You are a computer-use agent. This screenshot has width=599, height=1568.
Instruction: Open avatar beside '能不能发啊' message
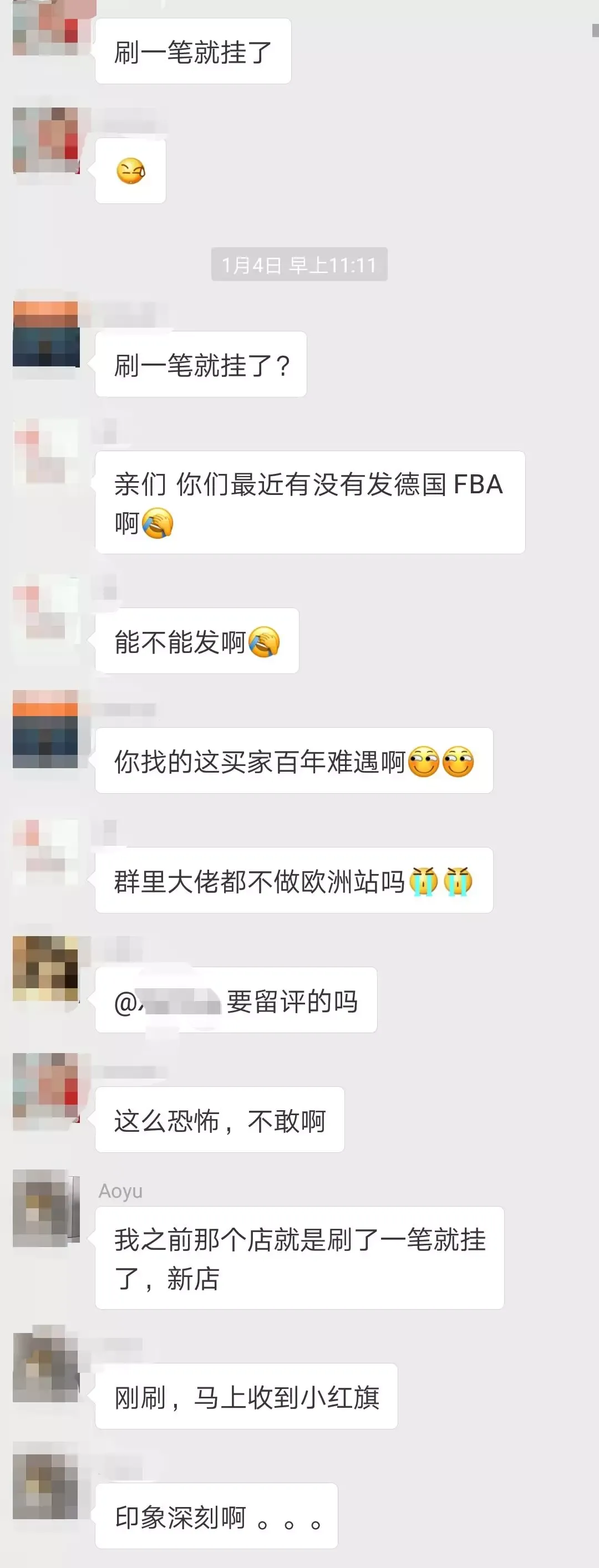(x=45, y=611)
